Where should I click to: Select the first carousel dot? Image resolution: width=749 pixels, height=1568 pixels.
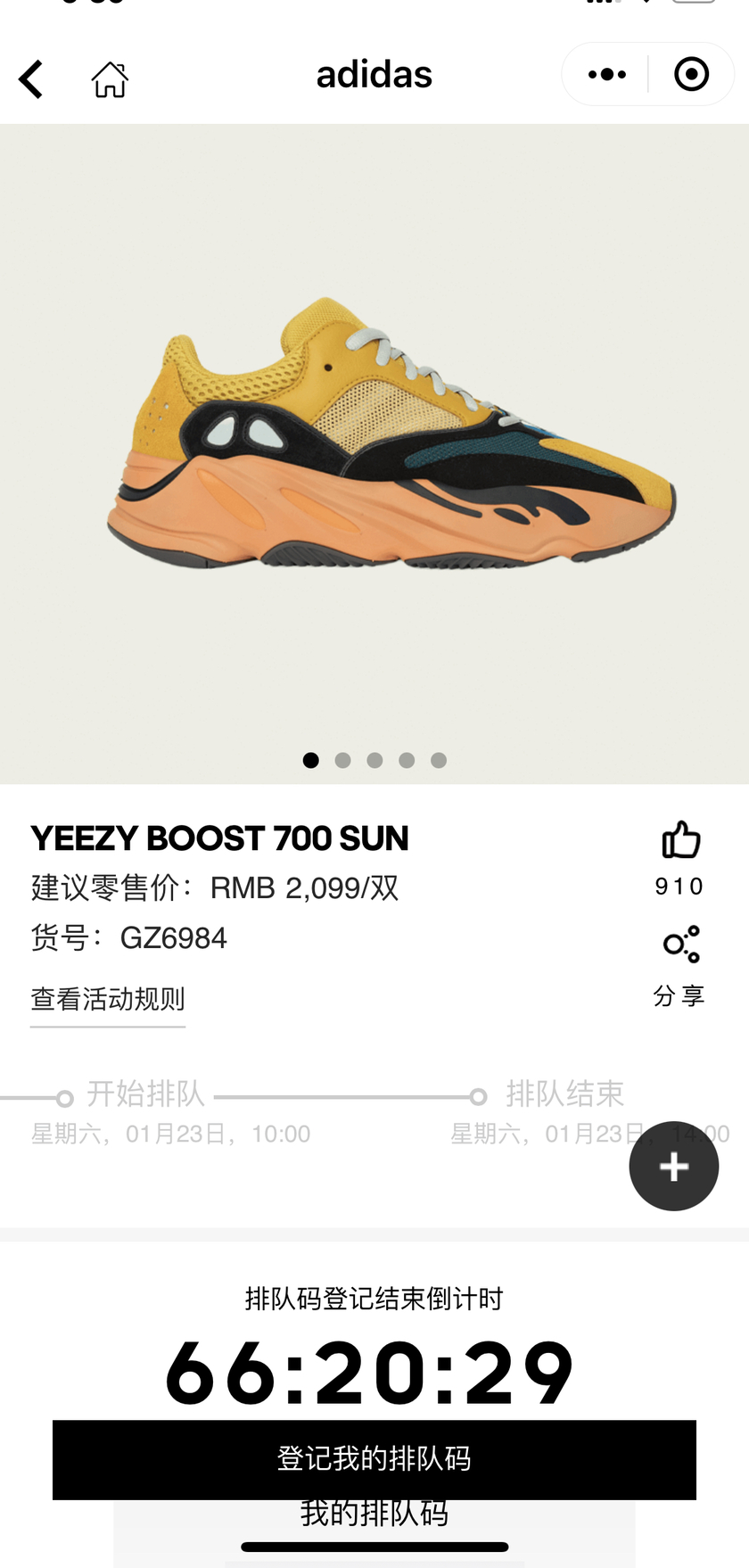[x=311, y=760]
